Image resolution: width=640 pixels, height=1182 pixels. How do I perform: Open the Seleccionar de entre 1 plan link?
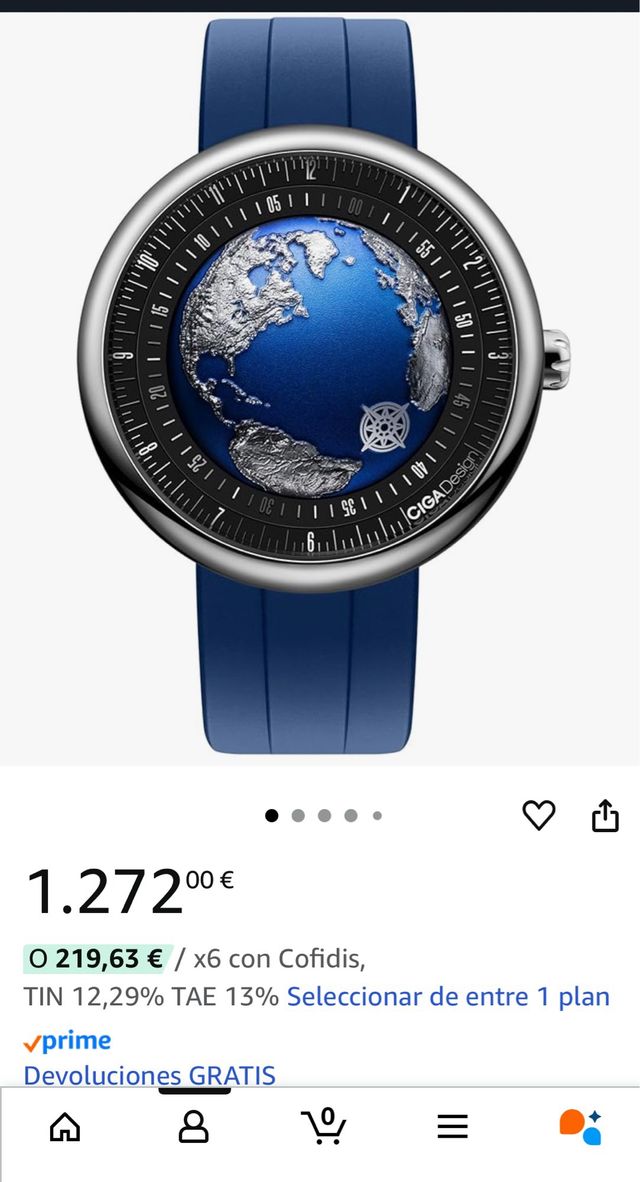pos(448,997)
